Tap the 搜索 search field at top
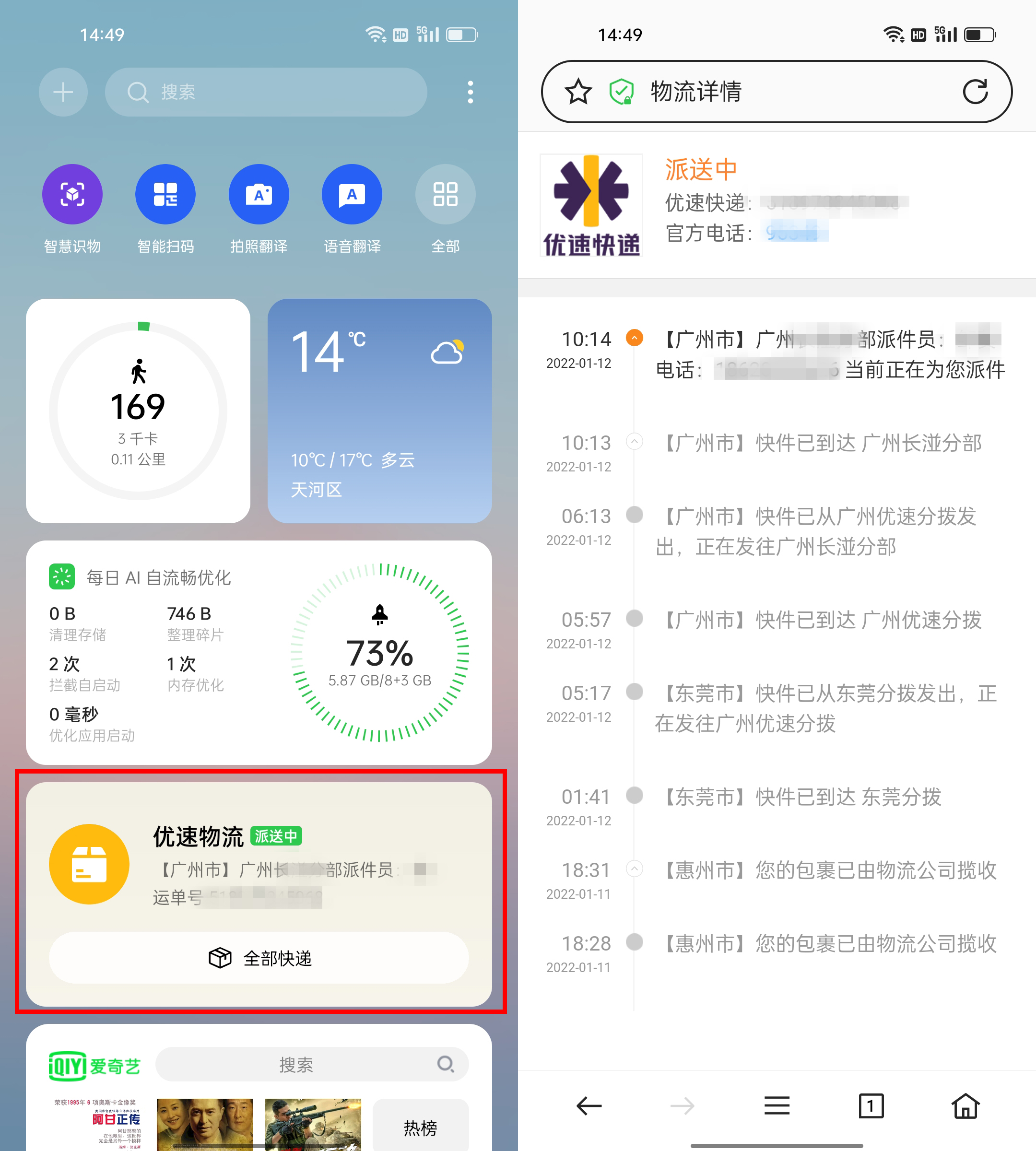Image resolution: width=1036 pixels, height=1151 pixels. click(x=266, y=91)
